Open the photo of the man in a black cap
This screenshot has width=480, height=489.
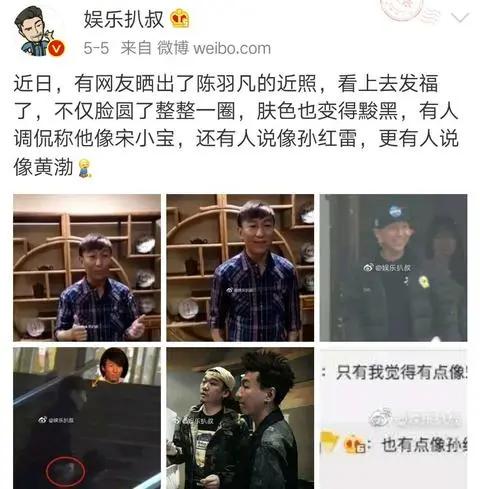tap(393, 268)
